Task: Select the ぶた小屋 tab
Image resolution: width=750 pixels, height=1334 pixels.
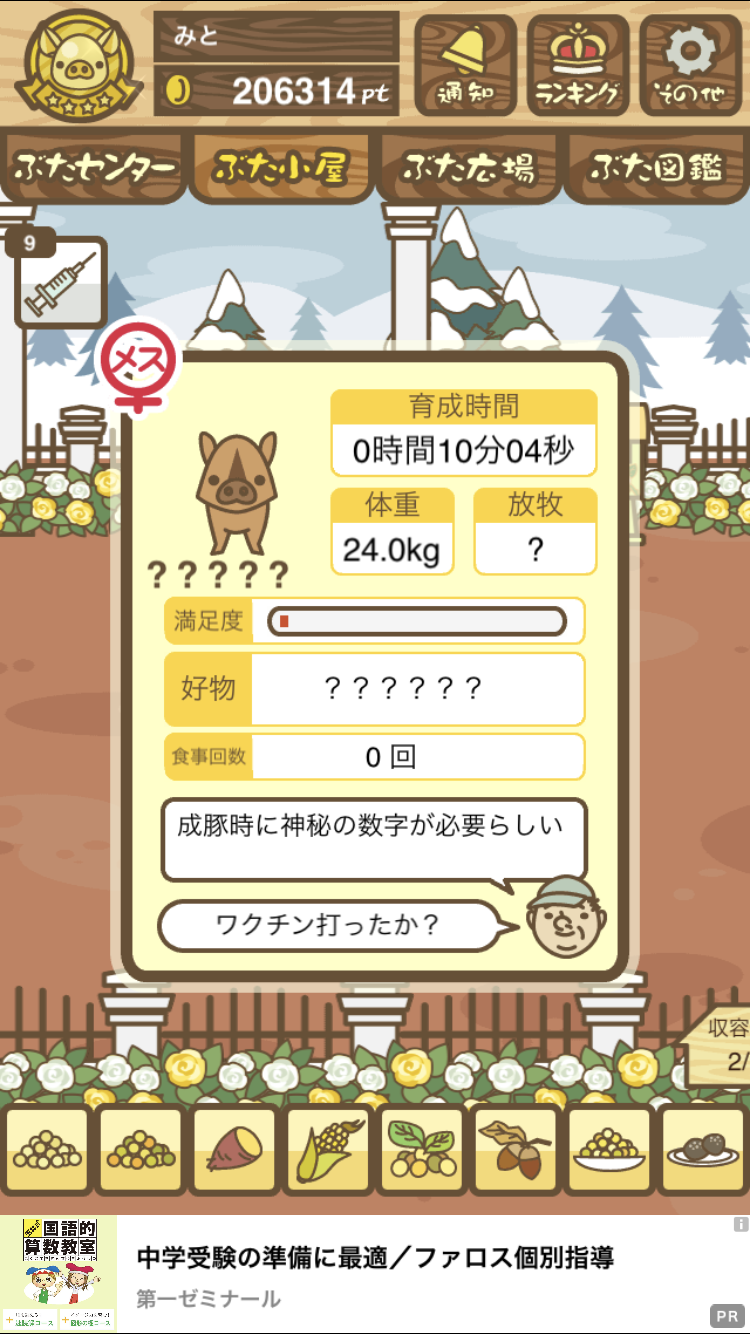Action: coord(281,168)
